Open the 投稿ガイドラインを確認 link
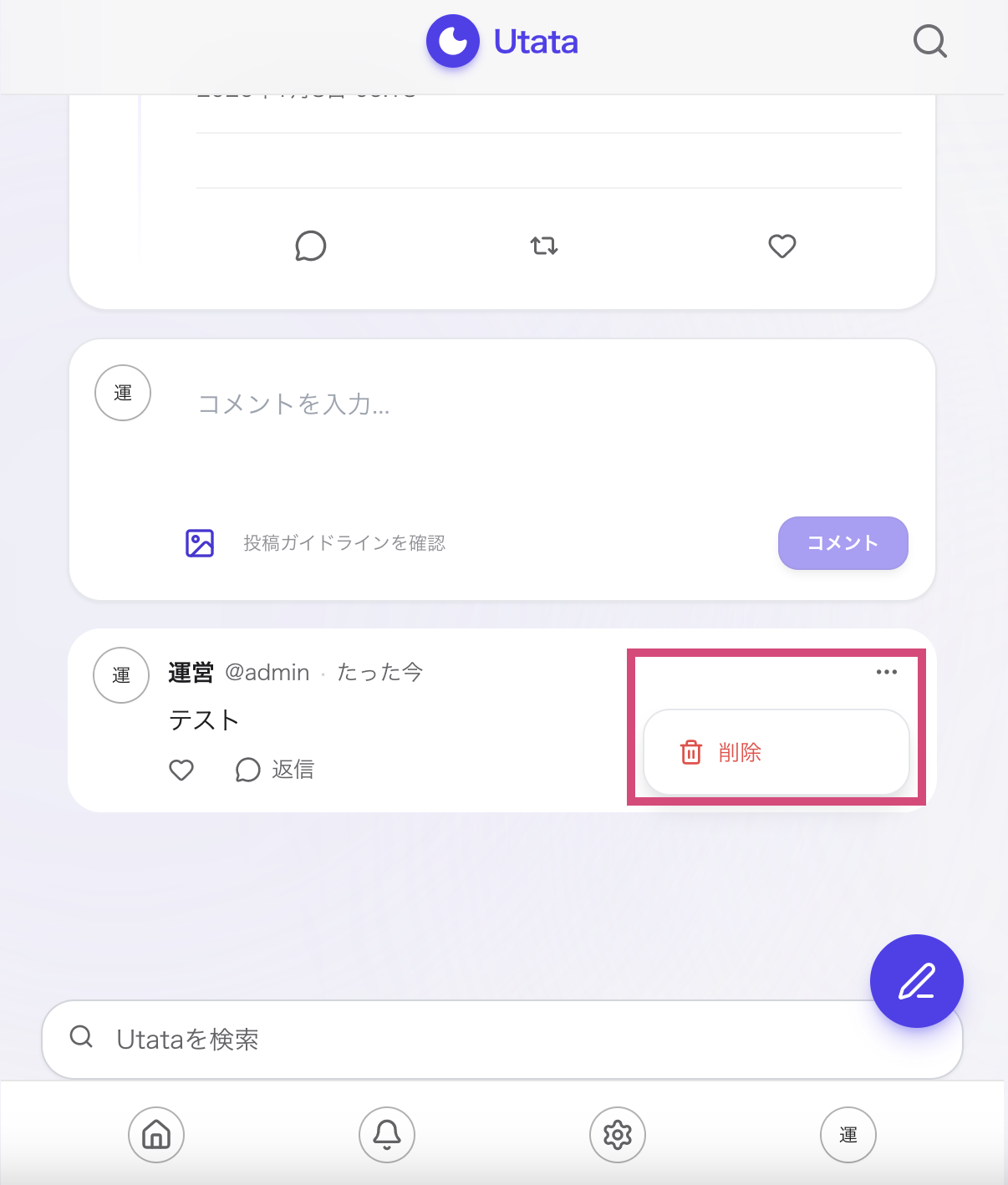 pos(345,542)
